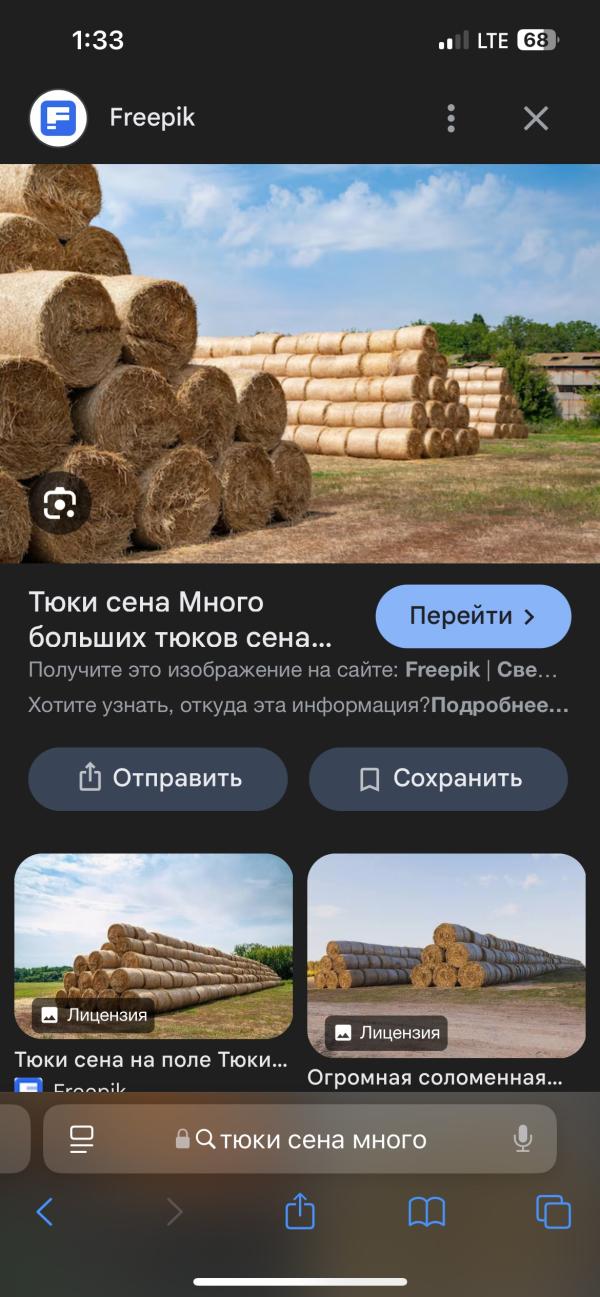This screenshot has width=600, height=1297.
Task: Tap the Перейти button
Action: point(473,616)
